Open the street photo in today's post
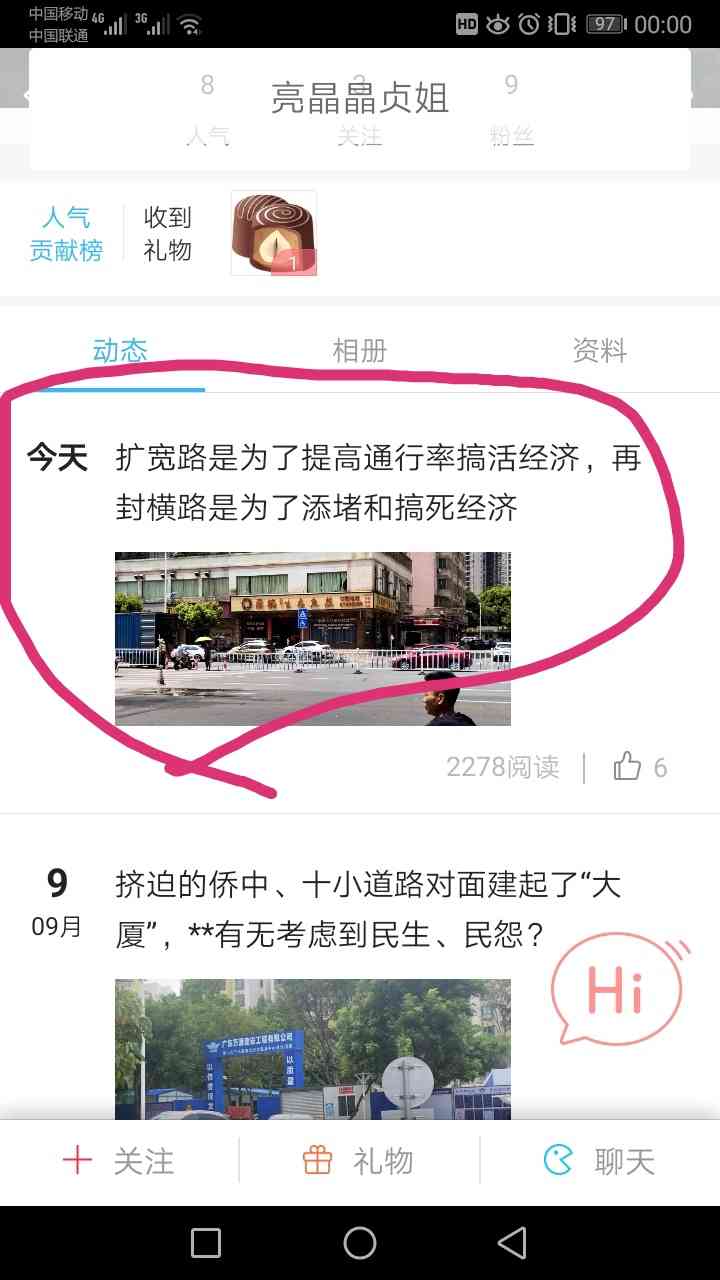Screen dimensions: 720x1280 point(312,638)
